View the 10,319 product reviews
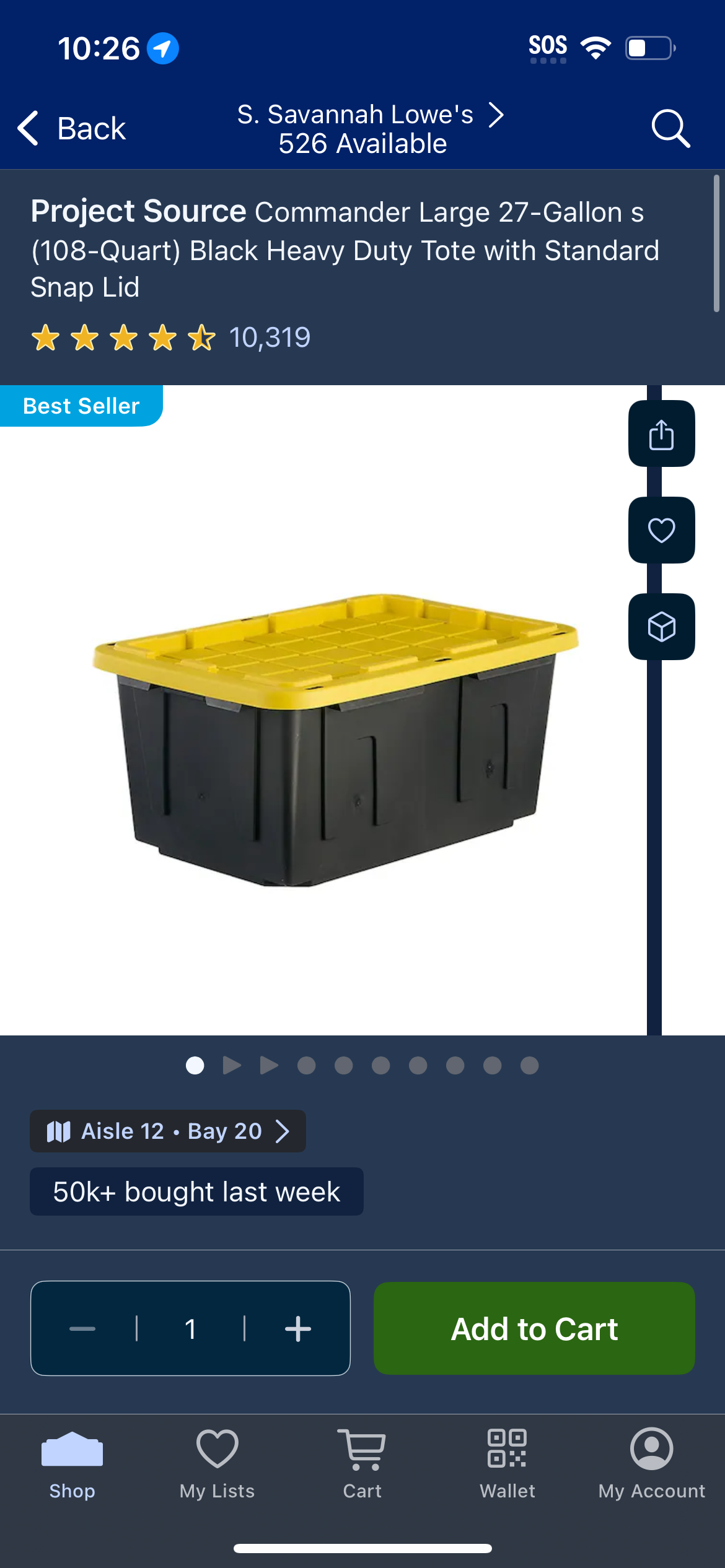Viewport: 725px width, 1568px height. (270, 338)
